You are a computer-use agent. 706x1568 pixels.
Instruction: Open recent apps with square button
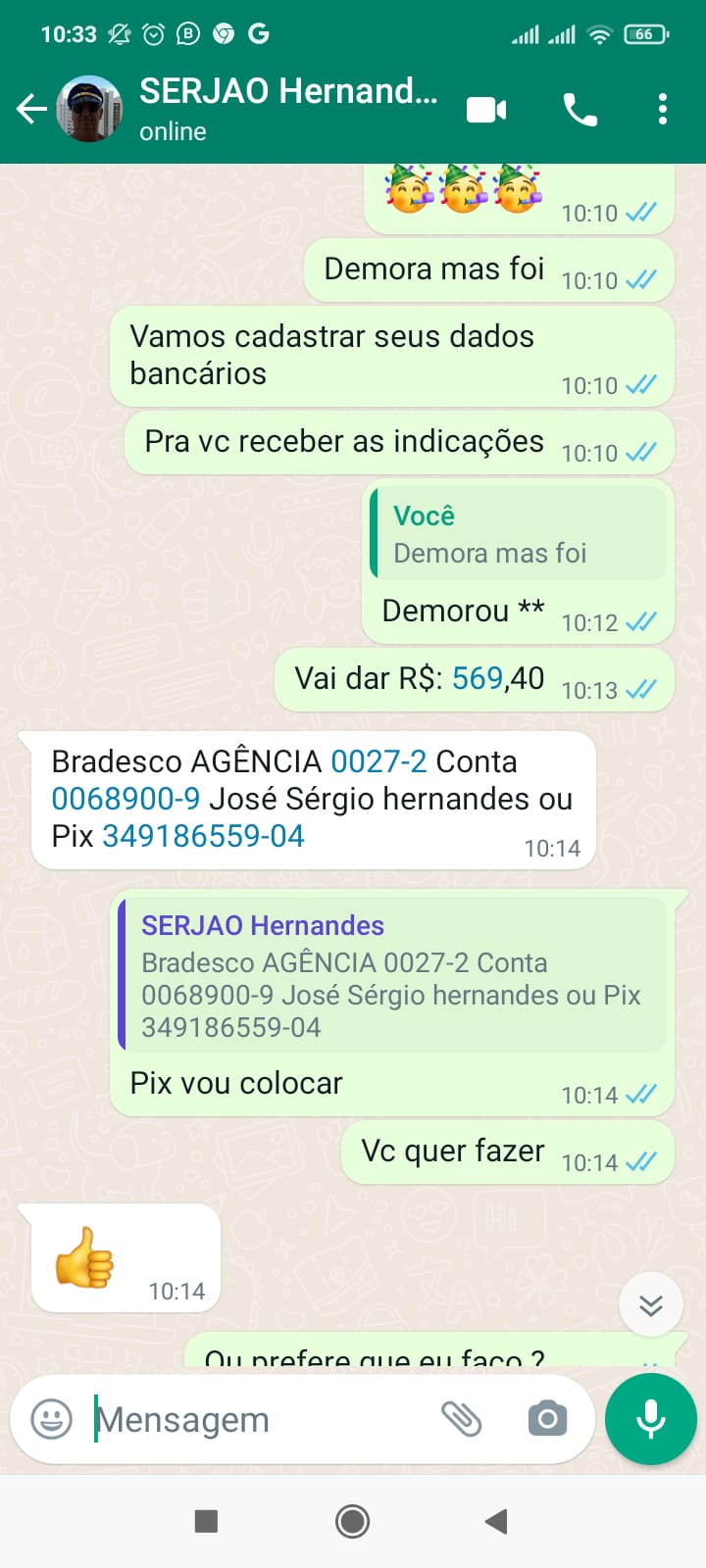point(206,1521)
